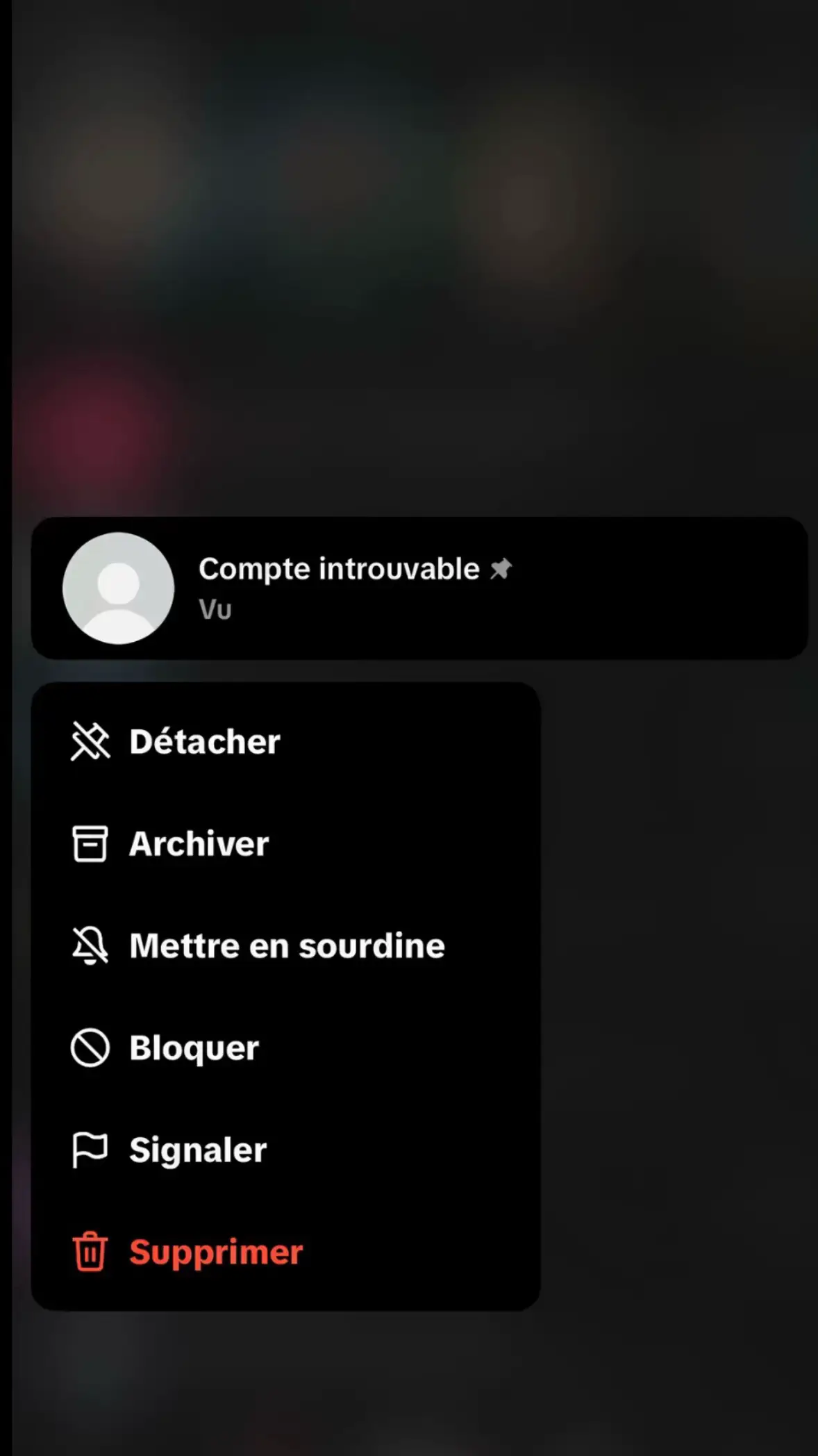Choose the Archiver option
Screen dimensions: 818x1456
(285, 843)
